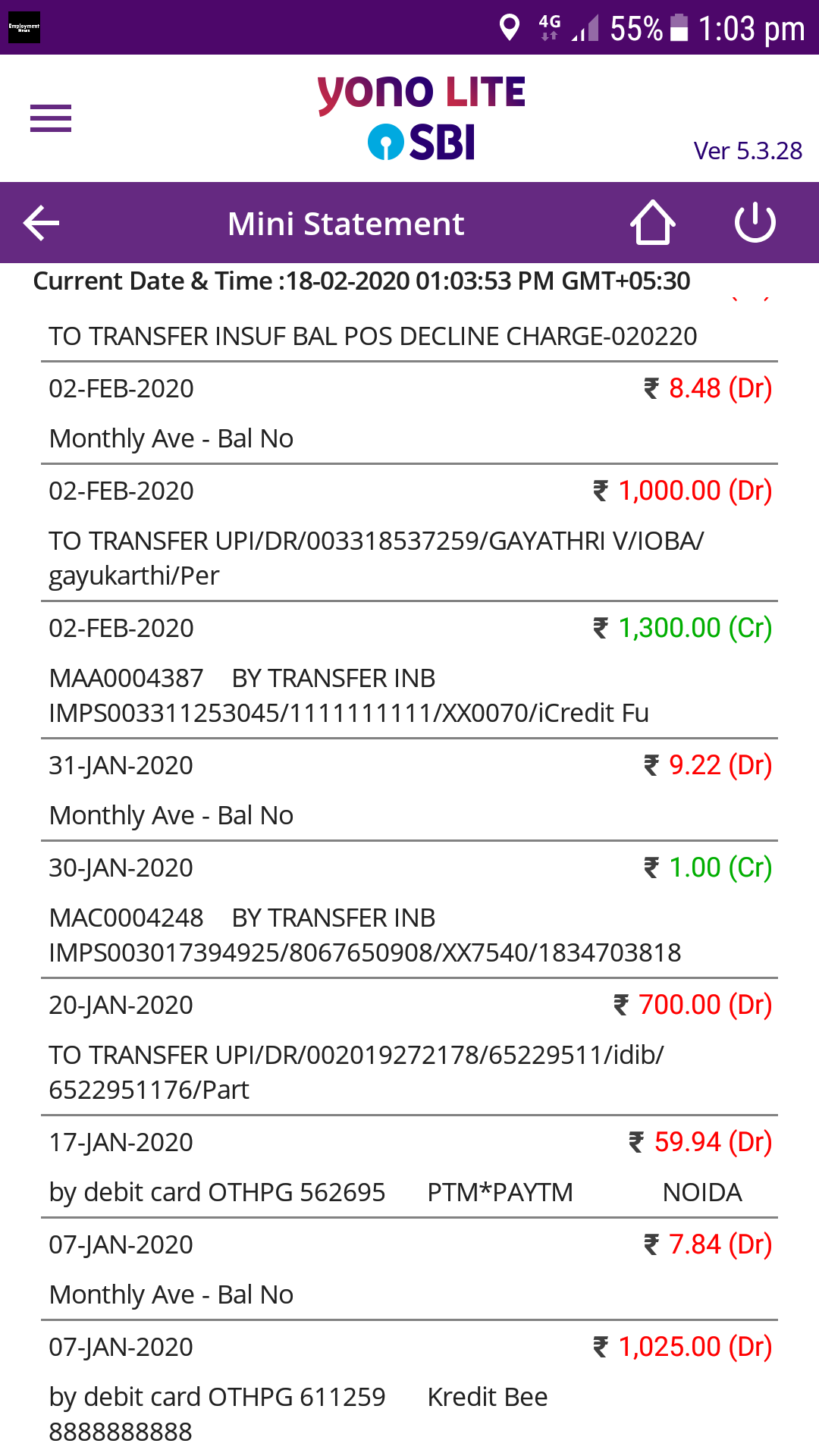Open the hamburger drawer menu

tap(51, 118)
